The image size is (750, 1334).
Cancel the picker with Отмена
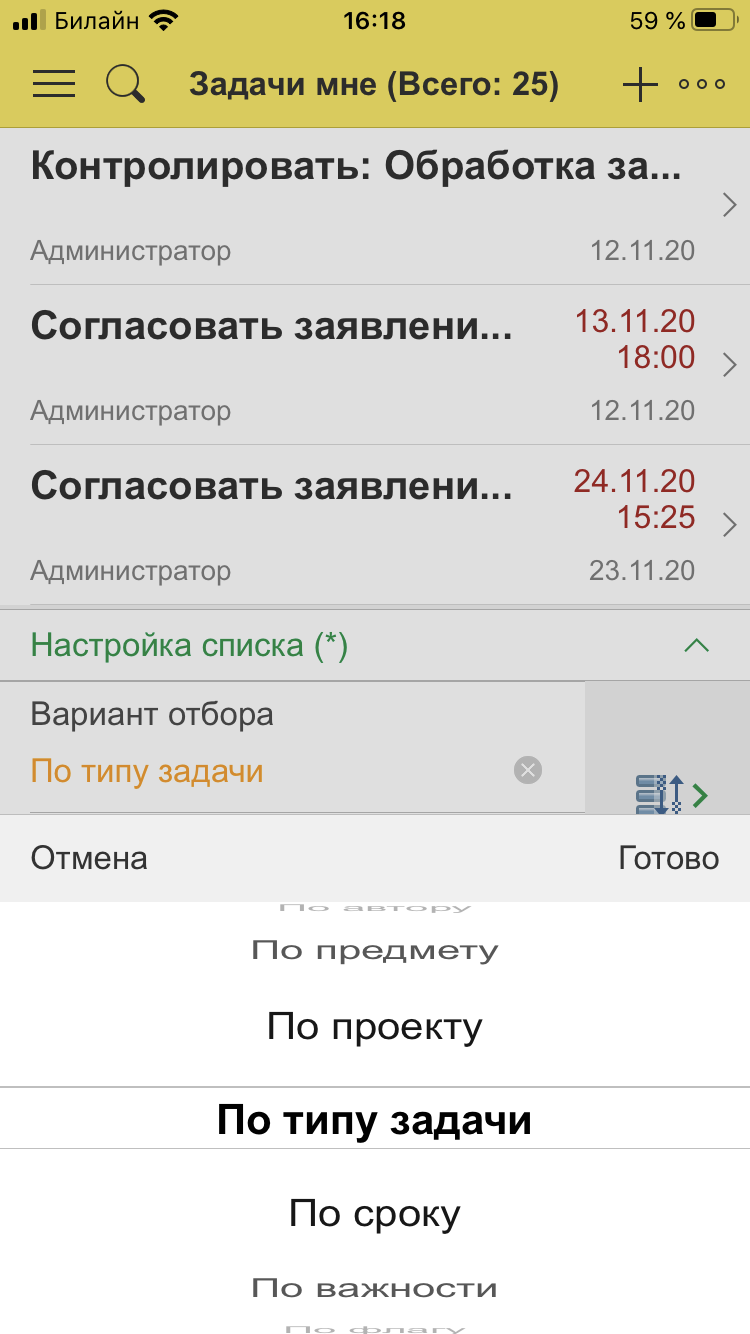click(89, 858)
